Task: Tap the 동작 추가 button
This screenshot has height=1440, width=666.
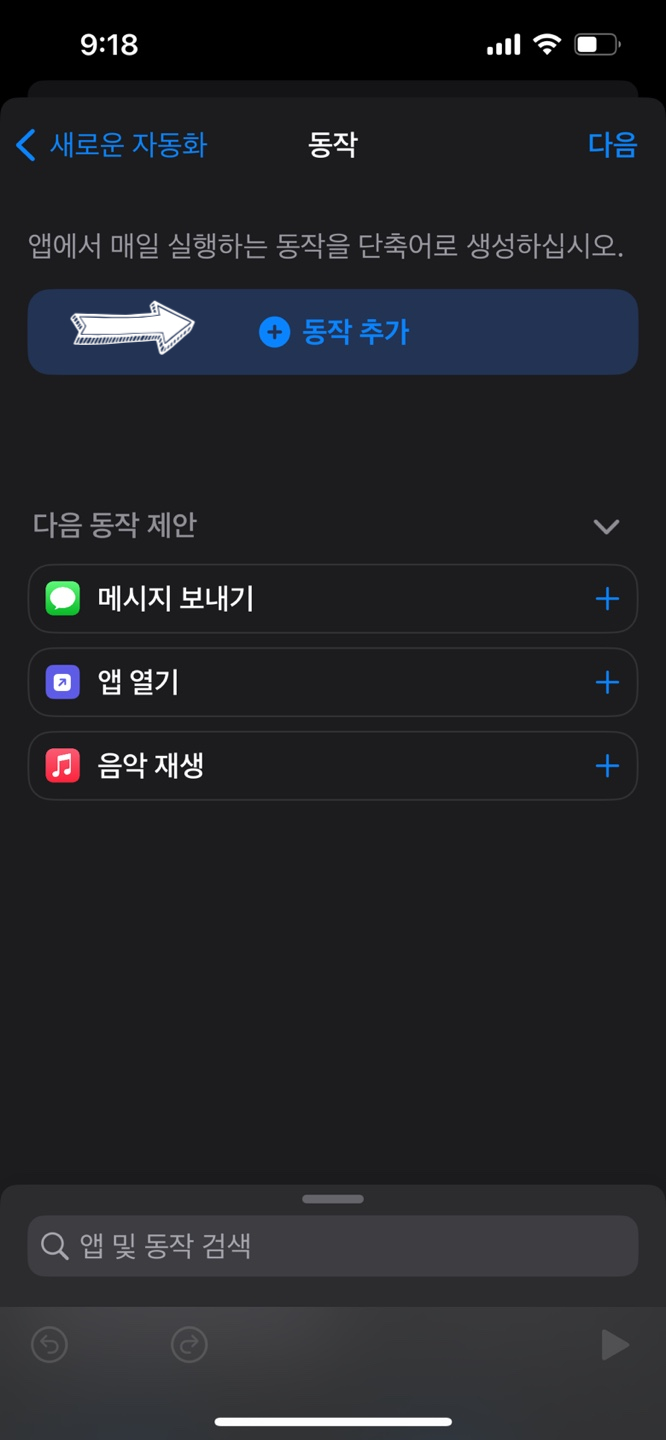Action: pos(333,332)
